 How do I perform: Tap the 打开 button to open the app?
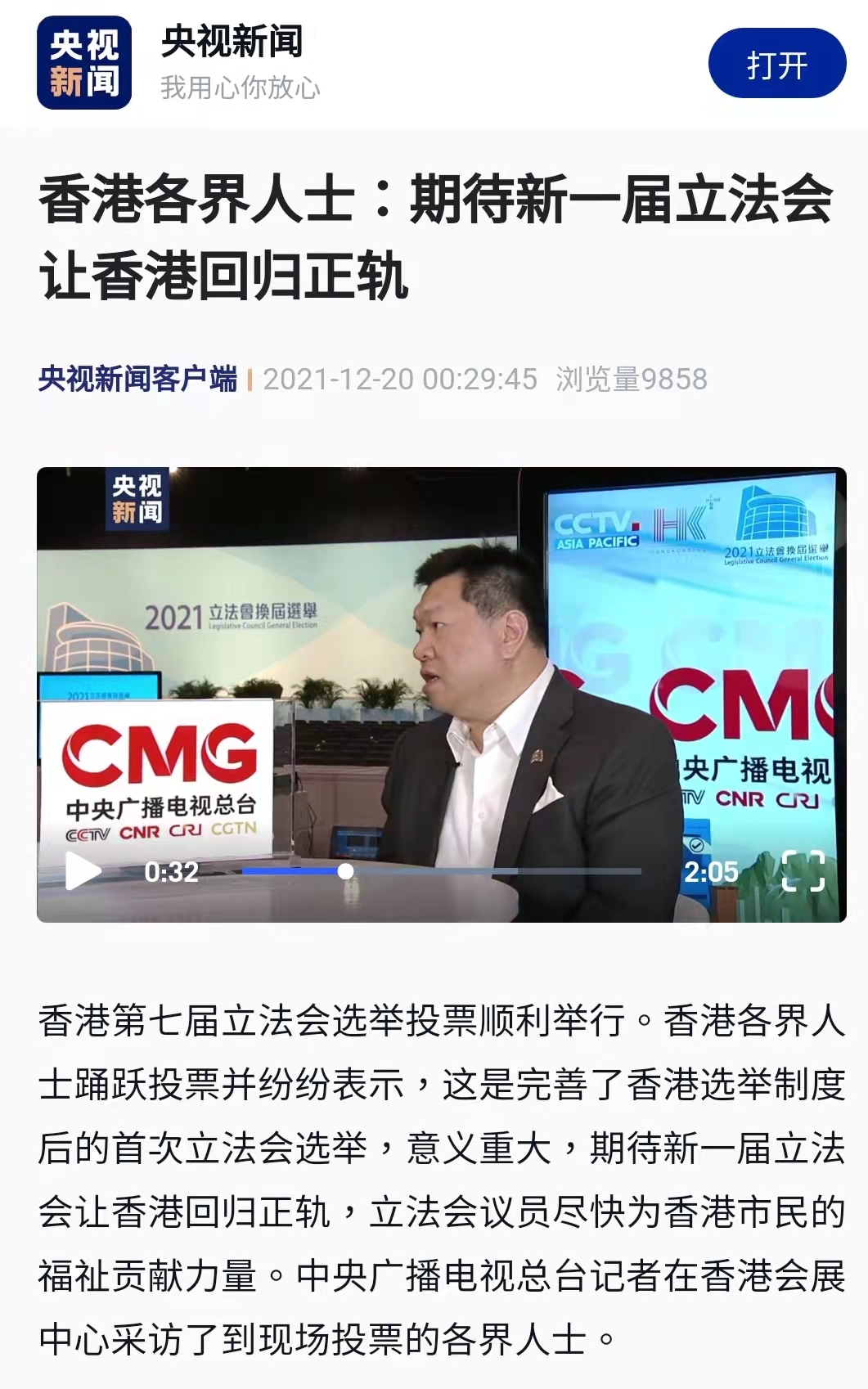coord(776,64)
